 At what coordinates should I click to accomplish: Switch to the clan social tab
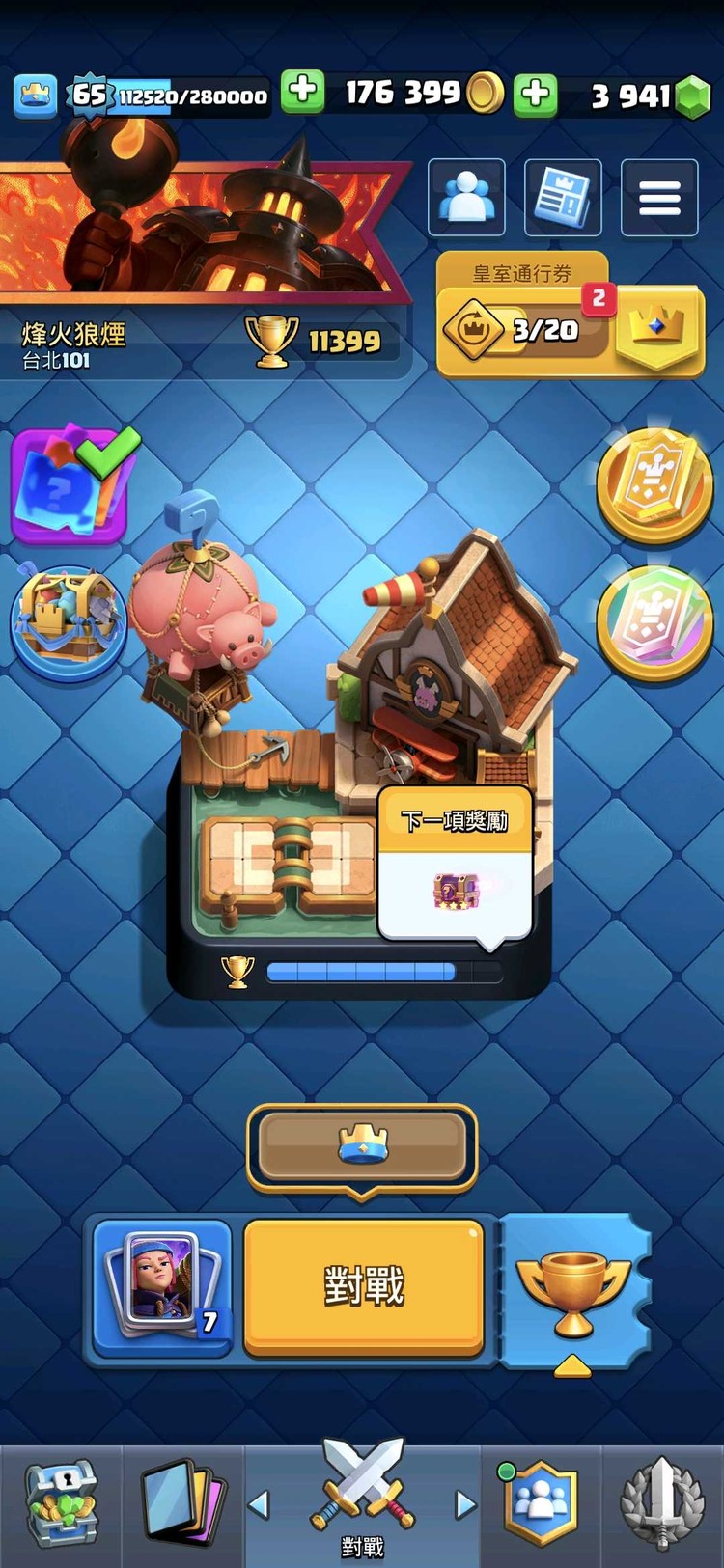(541, 1504)
